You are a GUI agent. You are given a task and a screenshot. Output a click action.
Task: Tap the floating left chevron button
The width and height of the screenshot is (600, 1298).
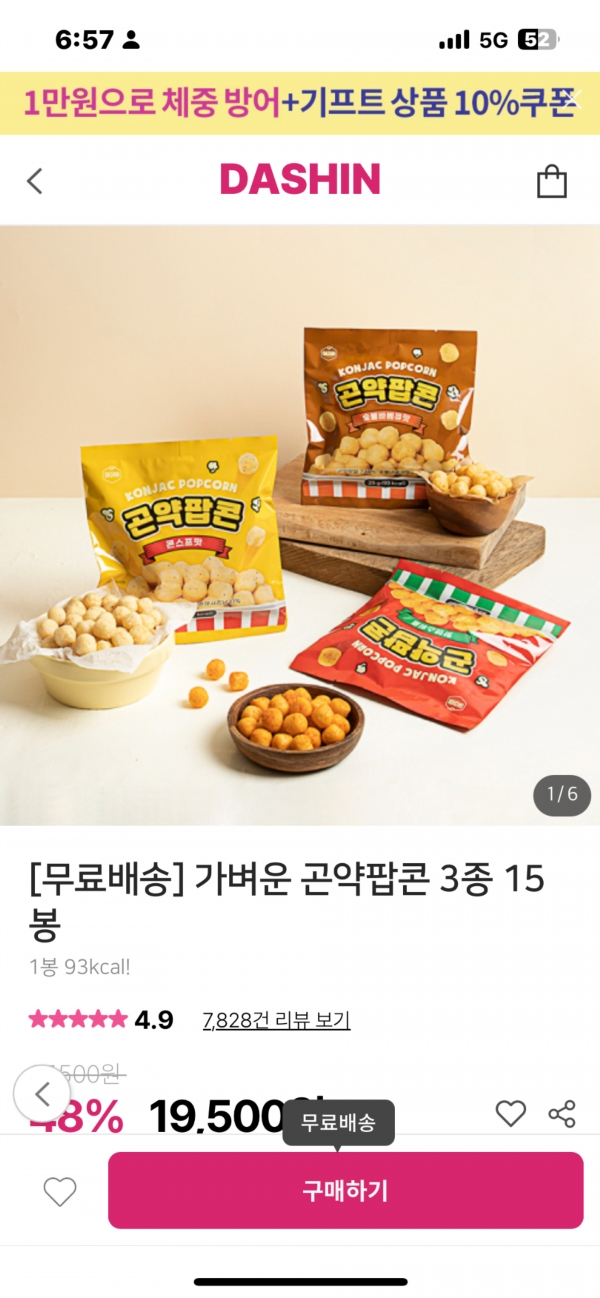(x=42, y=1093)
